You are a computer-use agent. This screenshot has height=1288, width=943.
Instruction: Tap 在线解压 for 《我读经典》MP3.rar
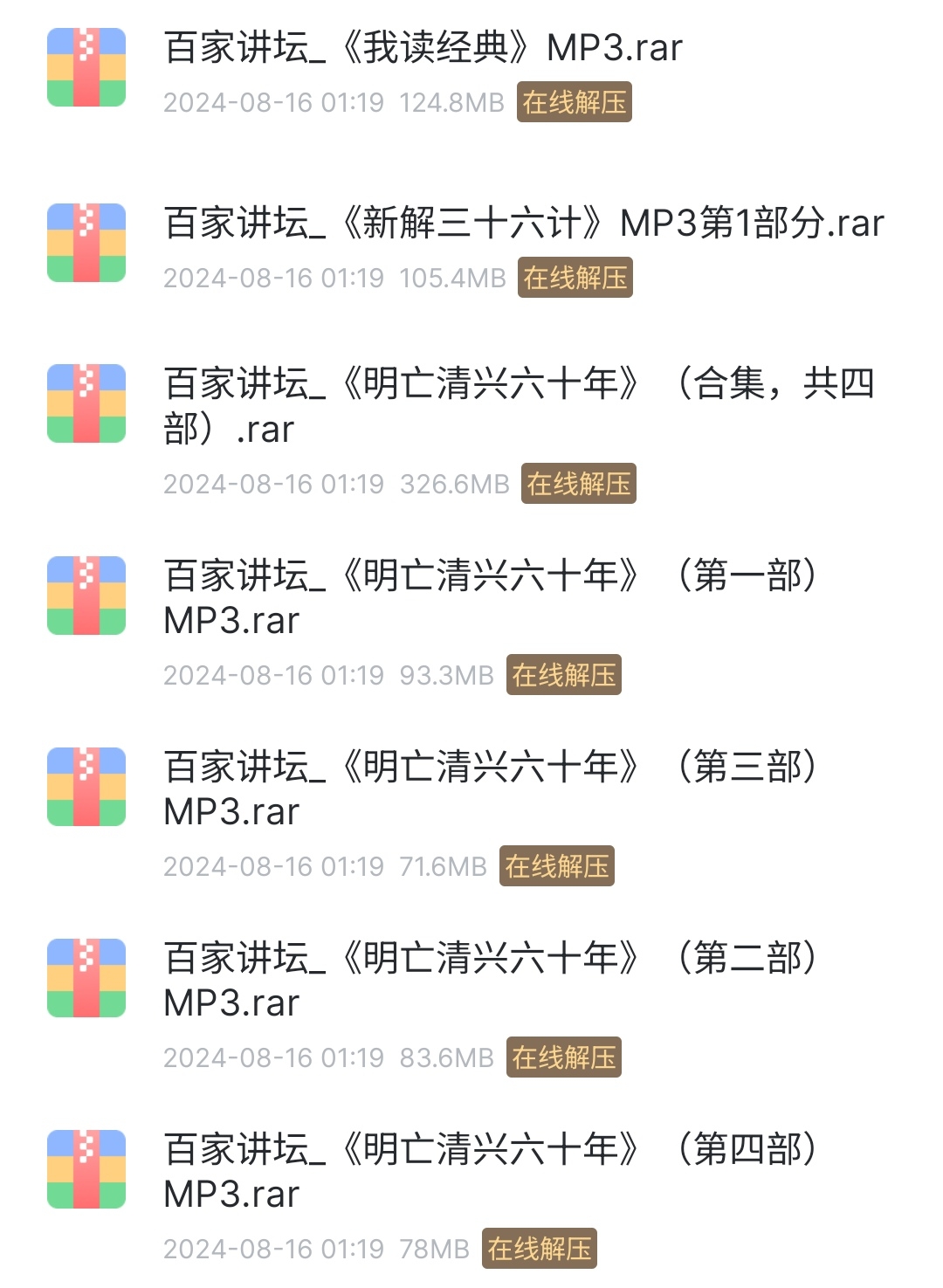pyautogui.click(x=575, y=103)
